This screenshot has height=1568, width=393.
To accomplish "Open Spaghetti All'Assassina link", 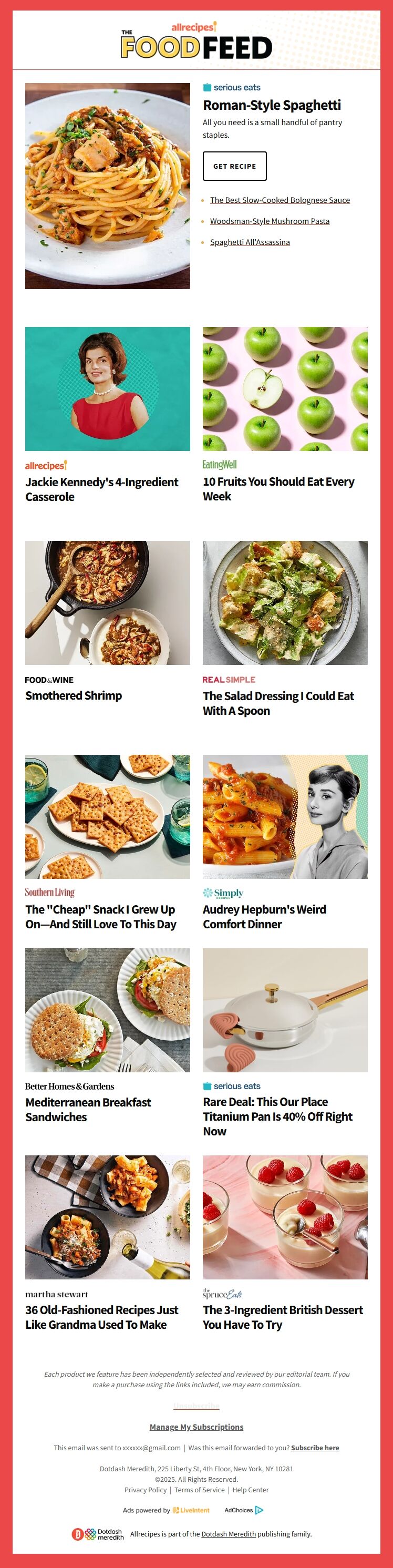I will pyautogui.click(x=250, y=242).
